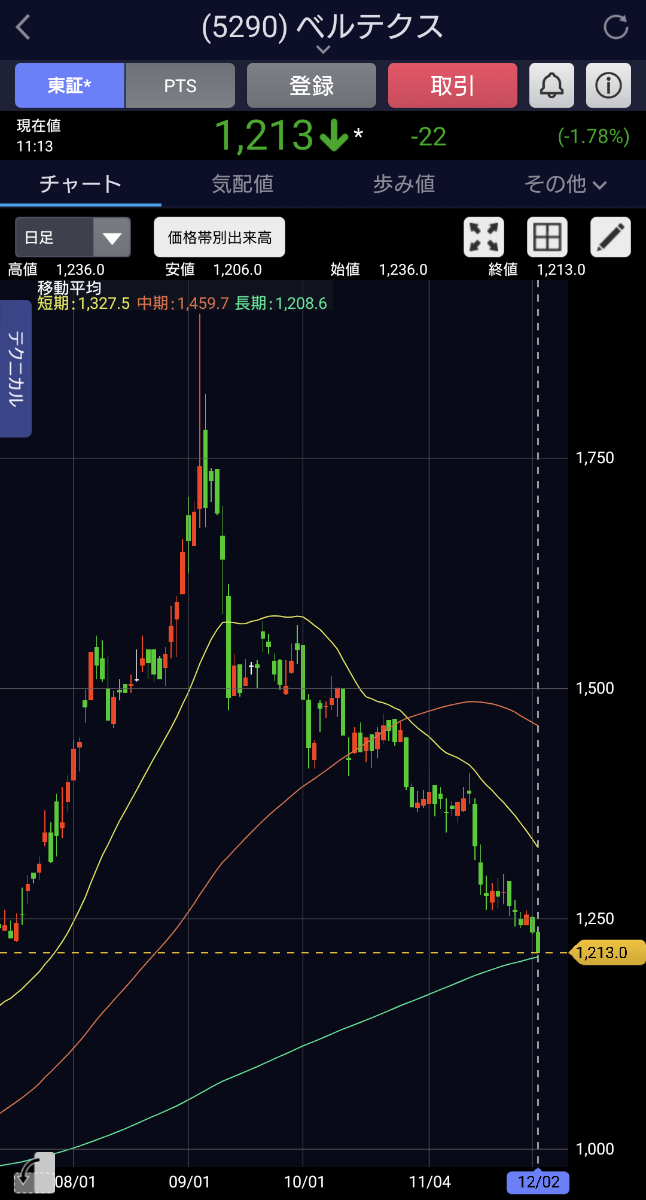Open the stock info icon
This screenshot has width=646, height=1200.
tap(607, 86)
